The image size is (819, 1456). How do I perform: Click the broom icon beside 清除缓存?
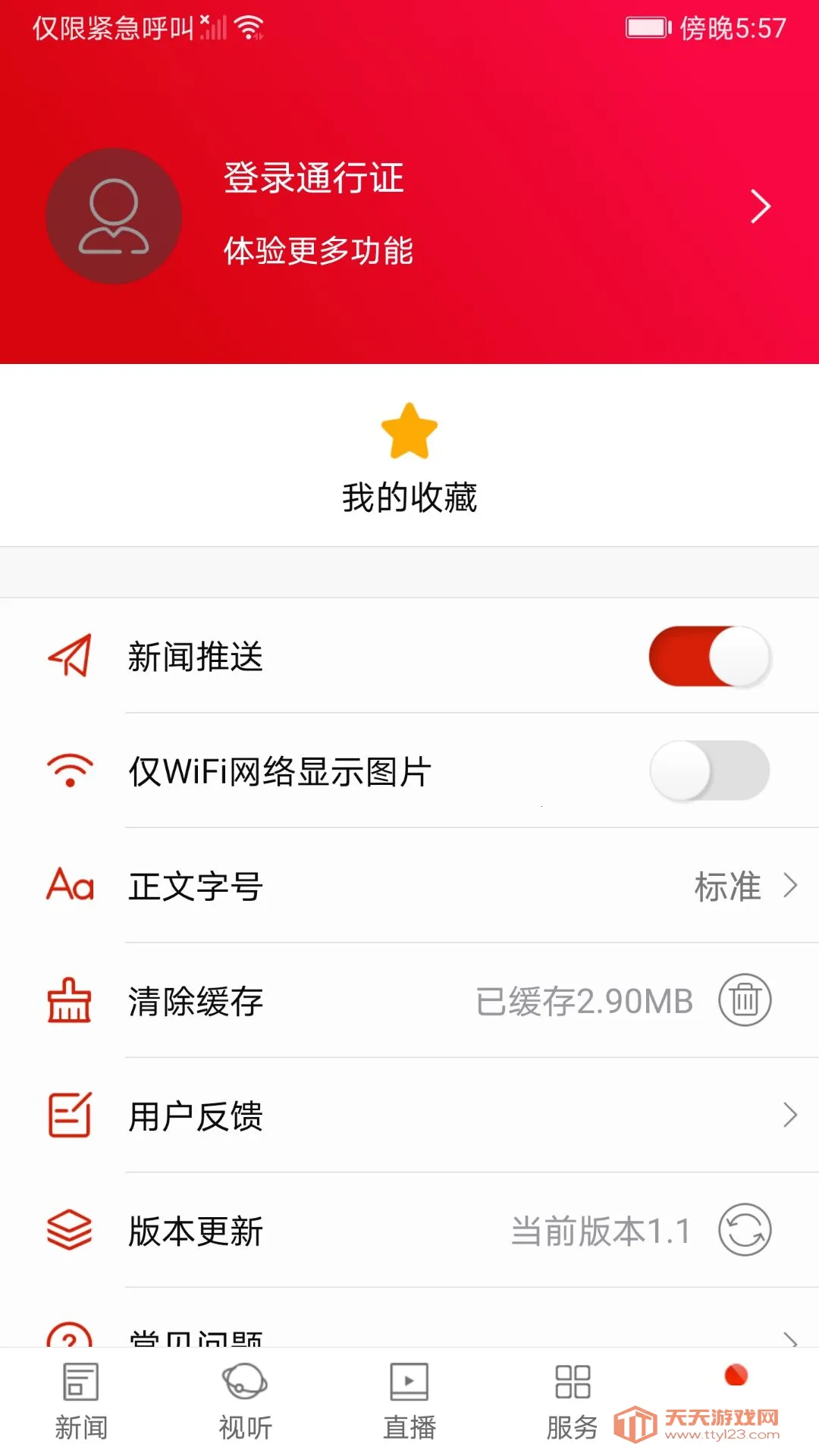[x=68, y=1000]
